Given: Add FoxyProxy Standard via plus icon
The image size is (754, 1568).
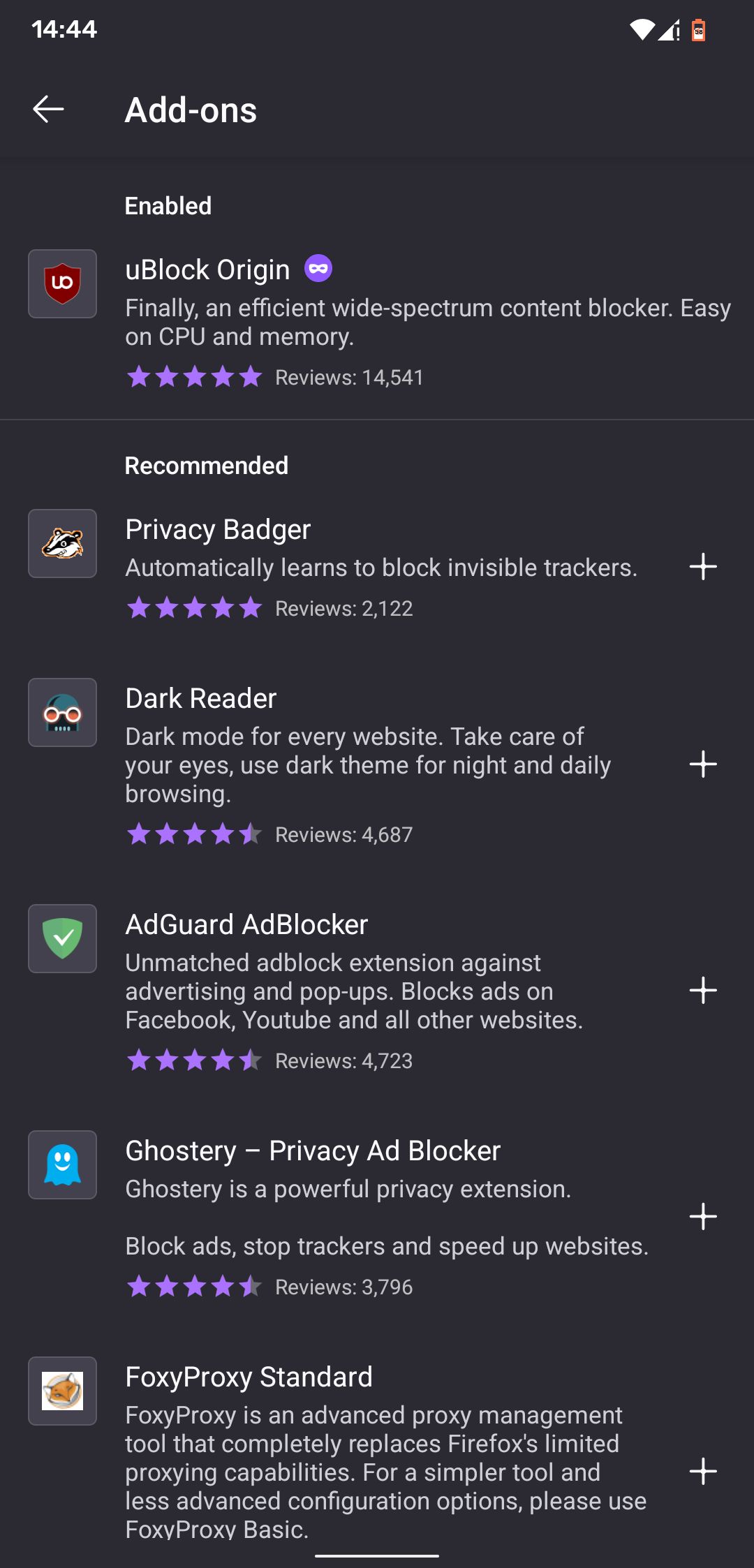Looking at the screenshot, I should pos(703,1471).
